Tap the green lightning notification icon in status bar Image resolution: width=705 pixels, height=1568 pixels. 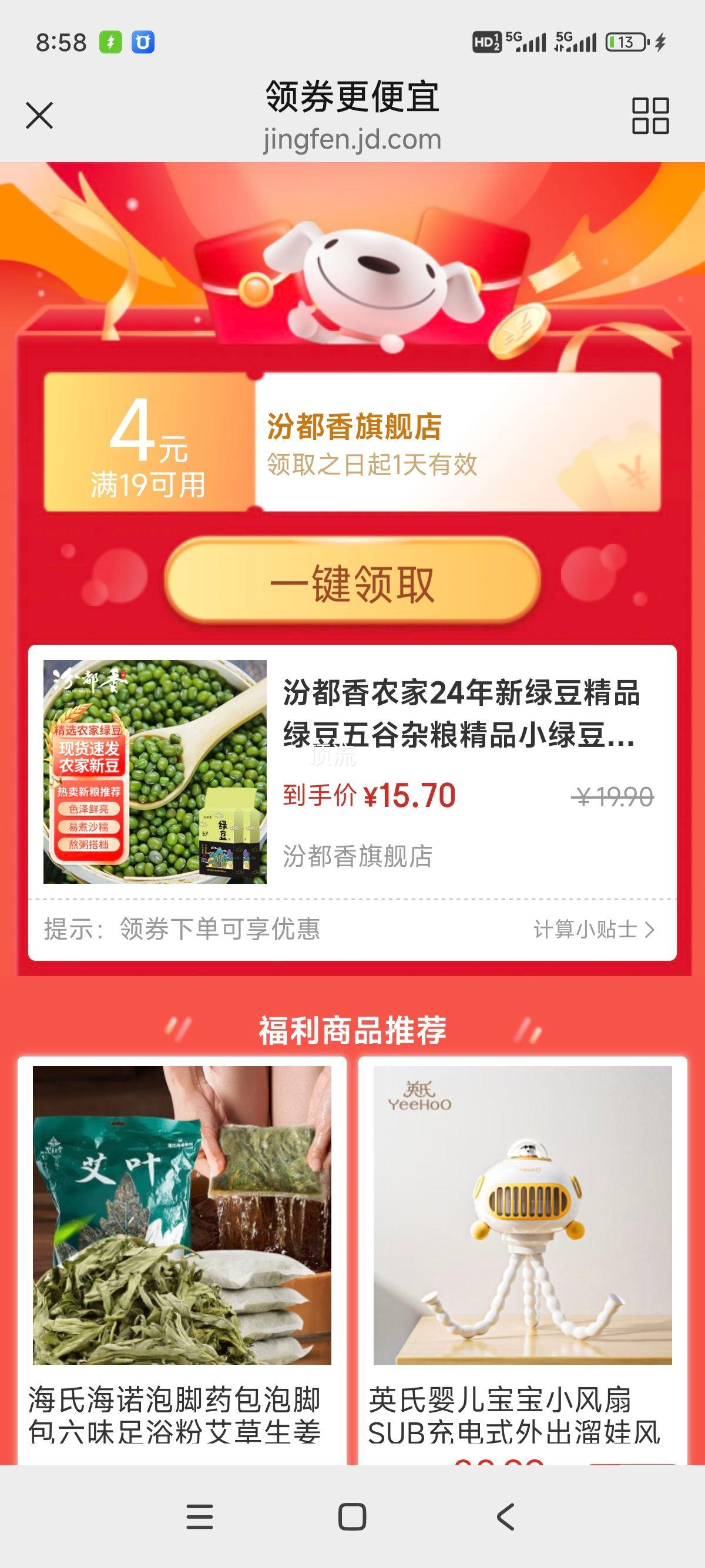coord(110,41)
